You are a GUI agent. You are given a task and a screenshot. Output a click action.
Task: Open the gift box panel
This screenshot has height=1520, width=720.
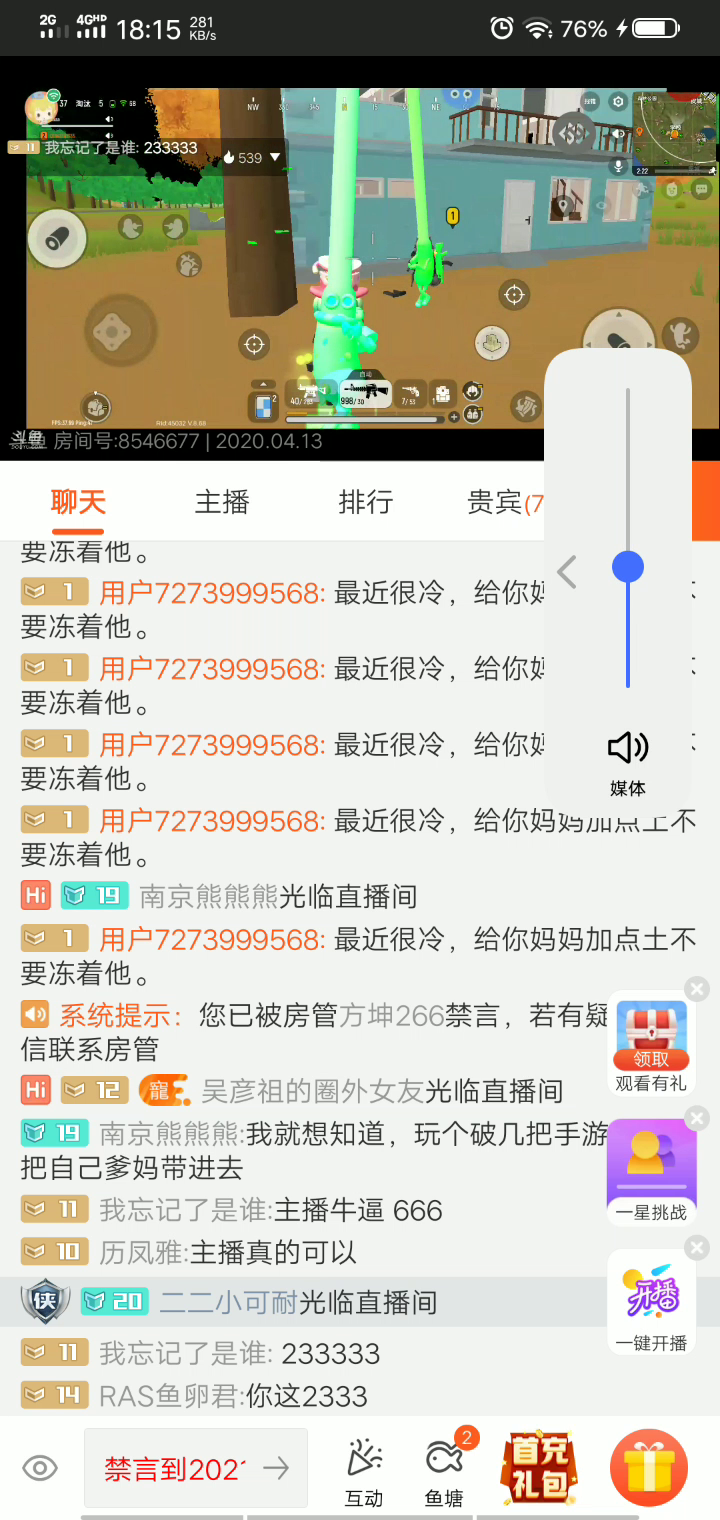click(x=649, y=1468)
